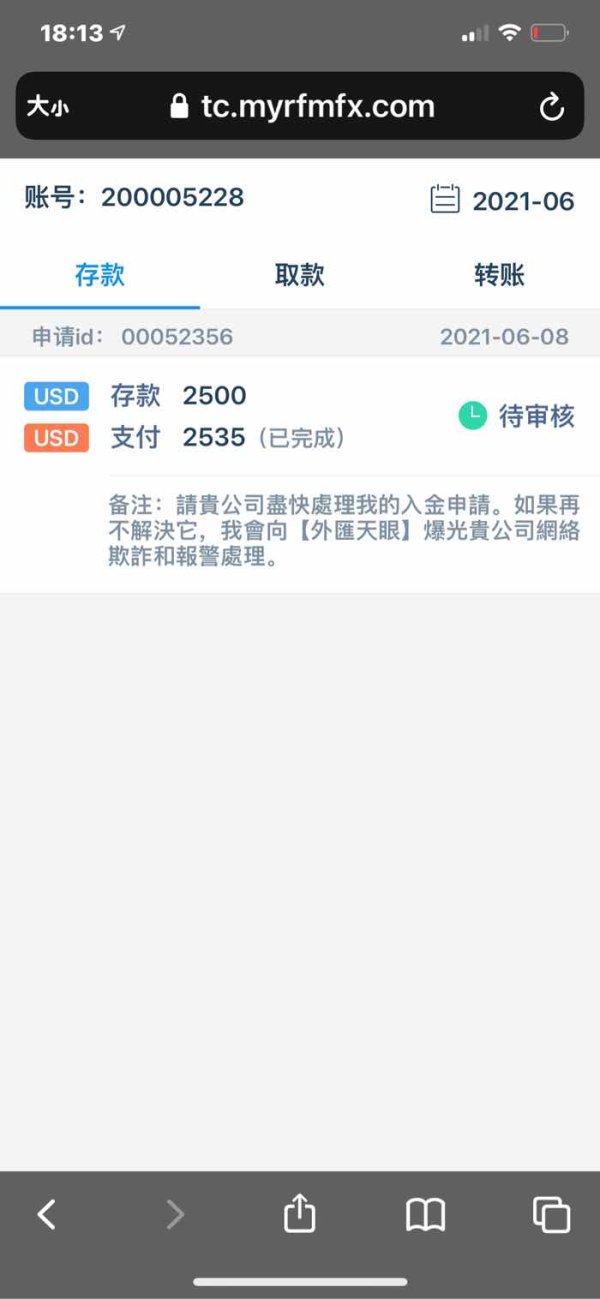The width and height of the screenshot is (600, 1299).
Task: Switch to the 转账 tab
Action: point(500,275)
